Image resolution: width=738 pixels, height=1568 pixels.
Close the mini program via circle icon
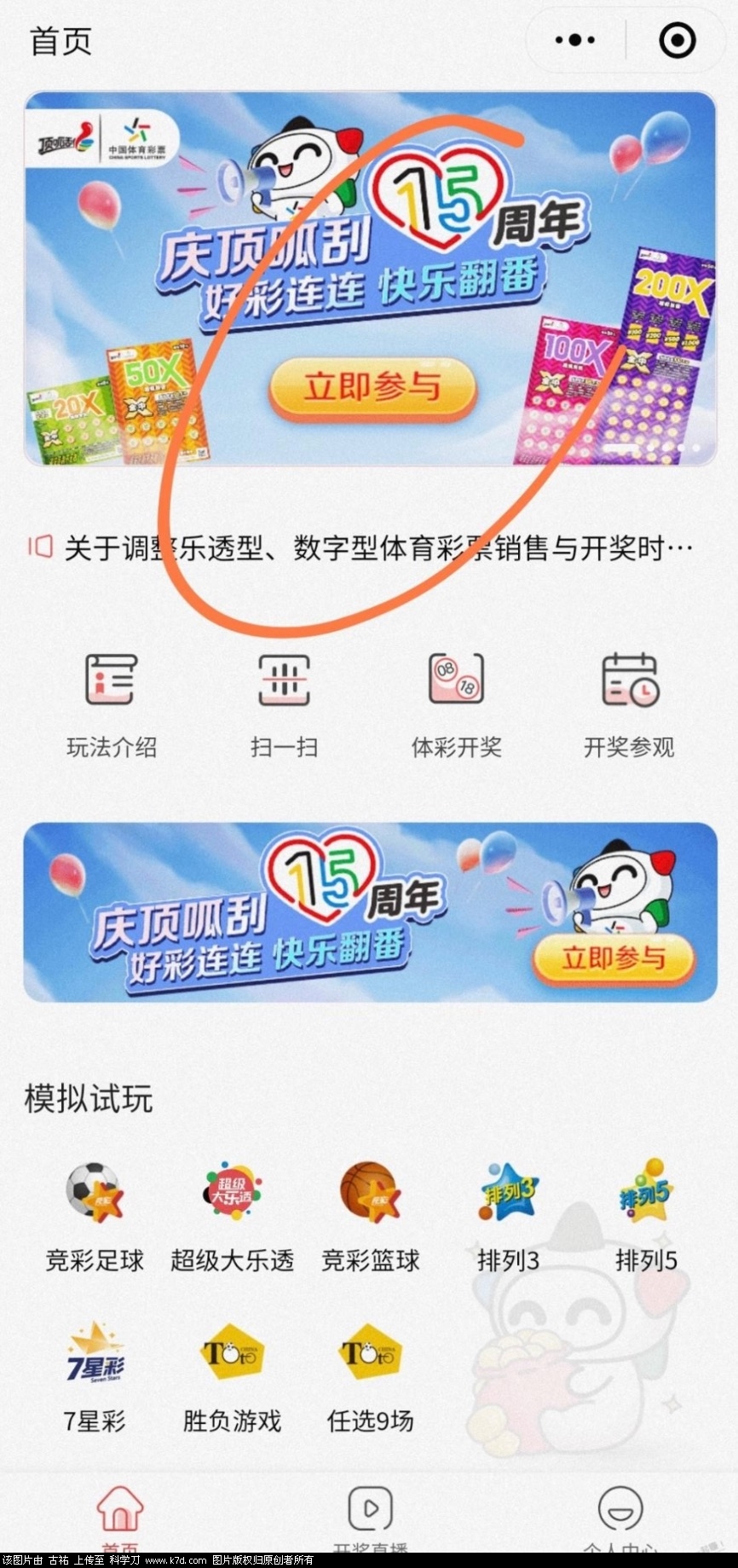pos(677,40)
